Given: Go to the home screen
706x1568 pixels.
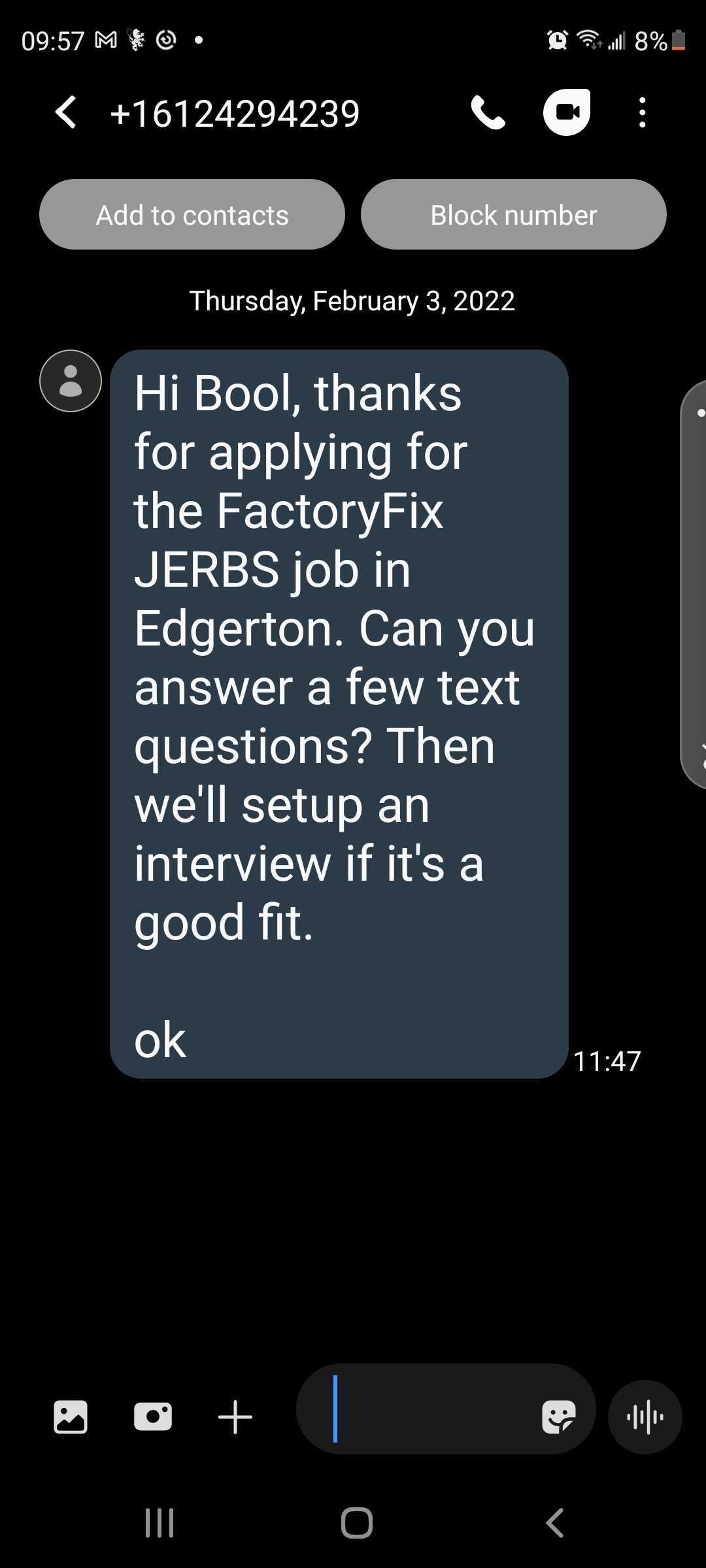Looking at the screenshot, I should tap(357, 1523).
